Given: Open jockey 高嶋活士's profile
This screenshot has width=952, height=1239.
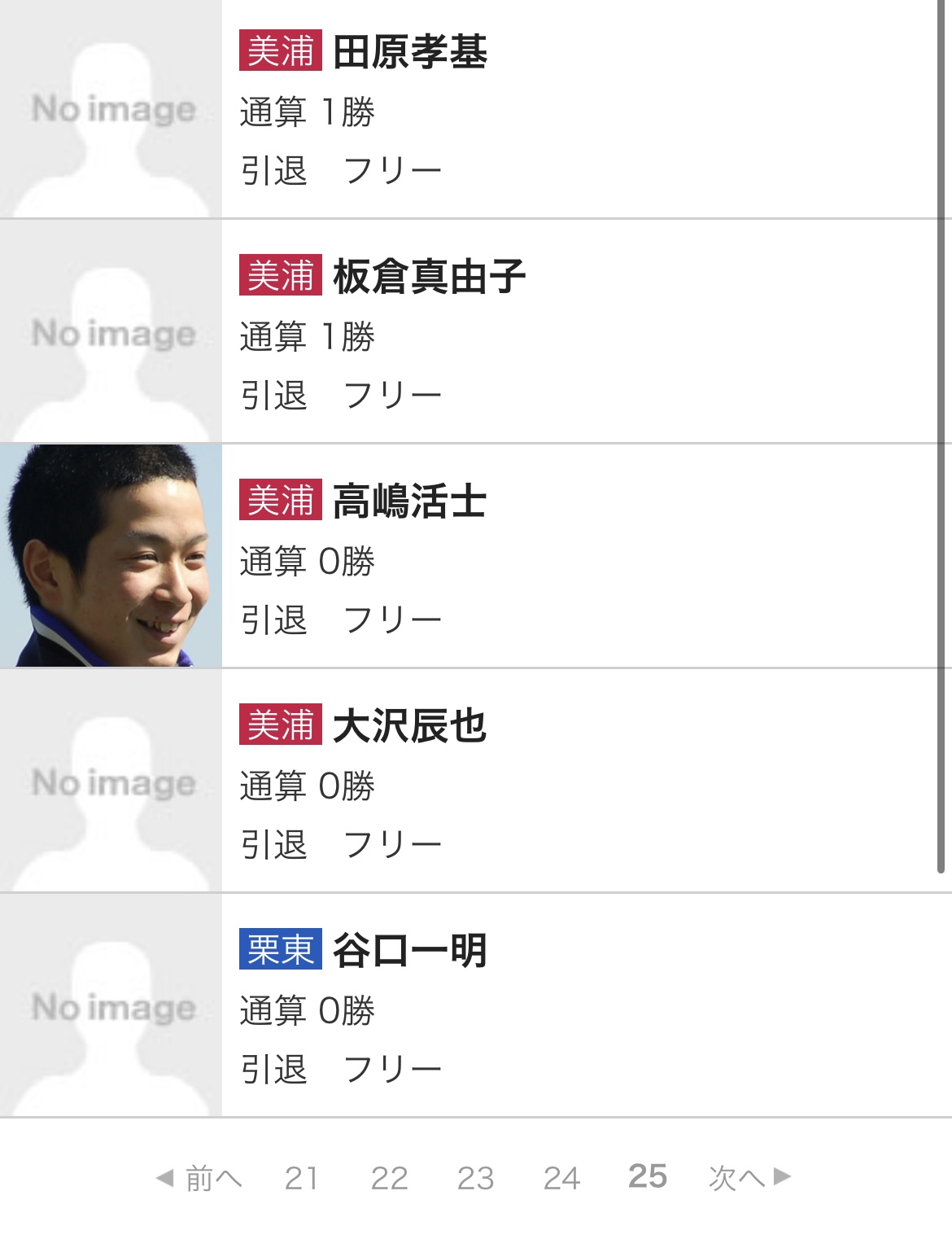Looking at the screenshot, I should pos(476,556).
